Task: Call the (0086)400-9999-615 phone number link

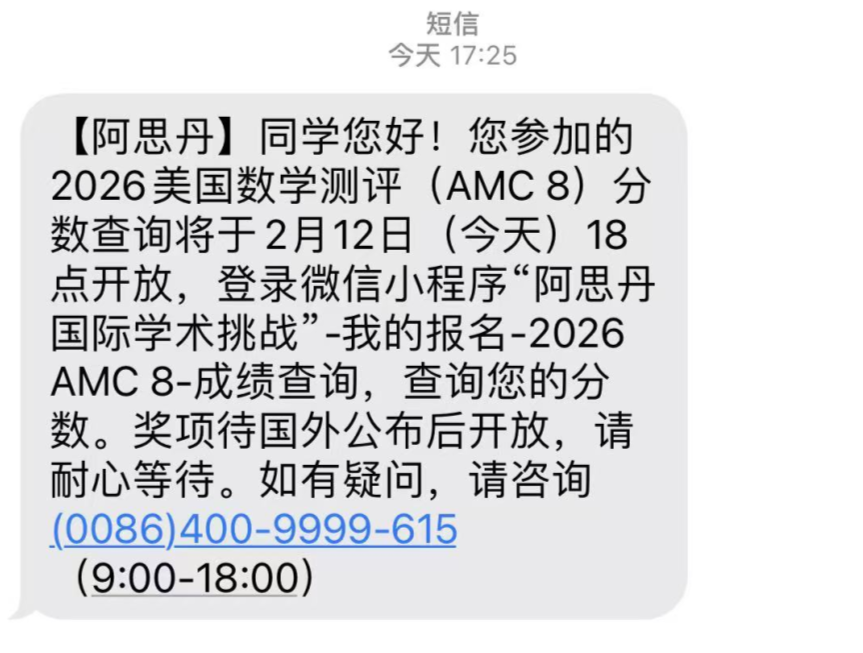Action: click(254, 529)
